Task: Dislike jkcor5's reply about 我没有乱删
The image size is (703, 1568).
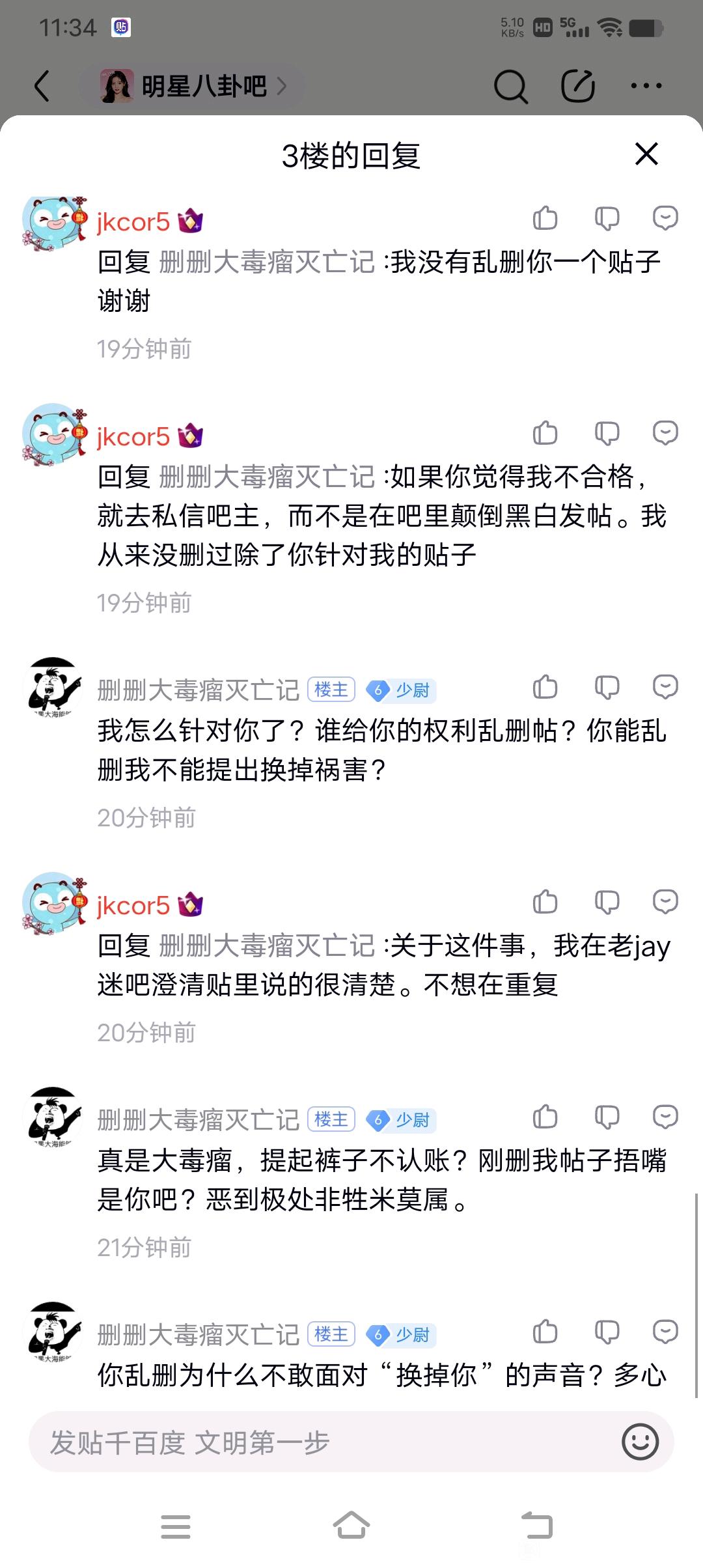Action: coord(607,218)
